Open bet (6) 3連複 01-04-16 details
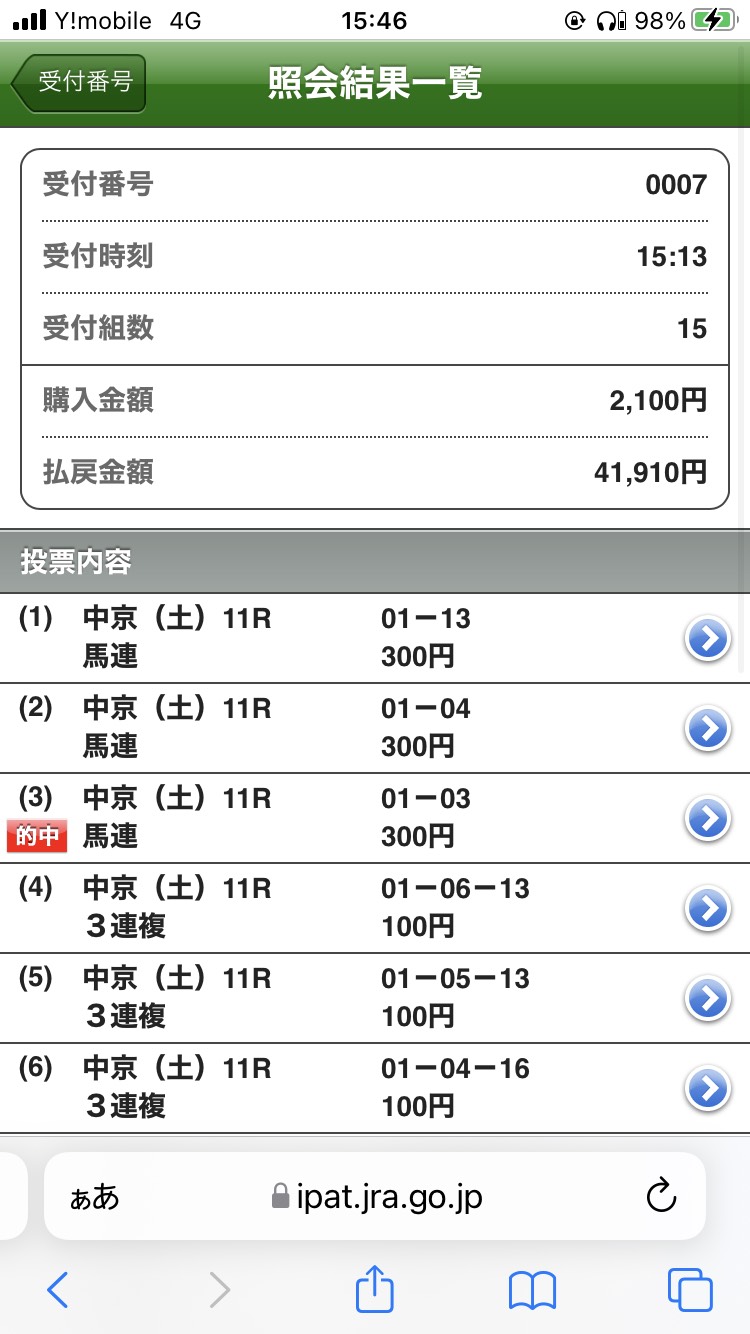The height and width of the screenshot is (1334, 750). [x=708, y=1088]
